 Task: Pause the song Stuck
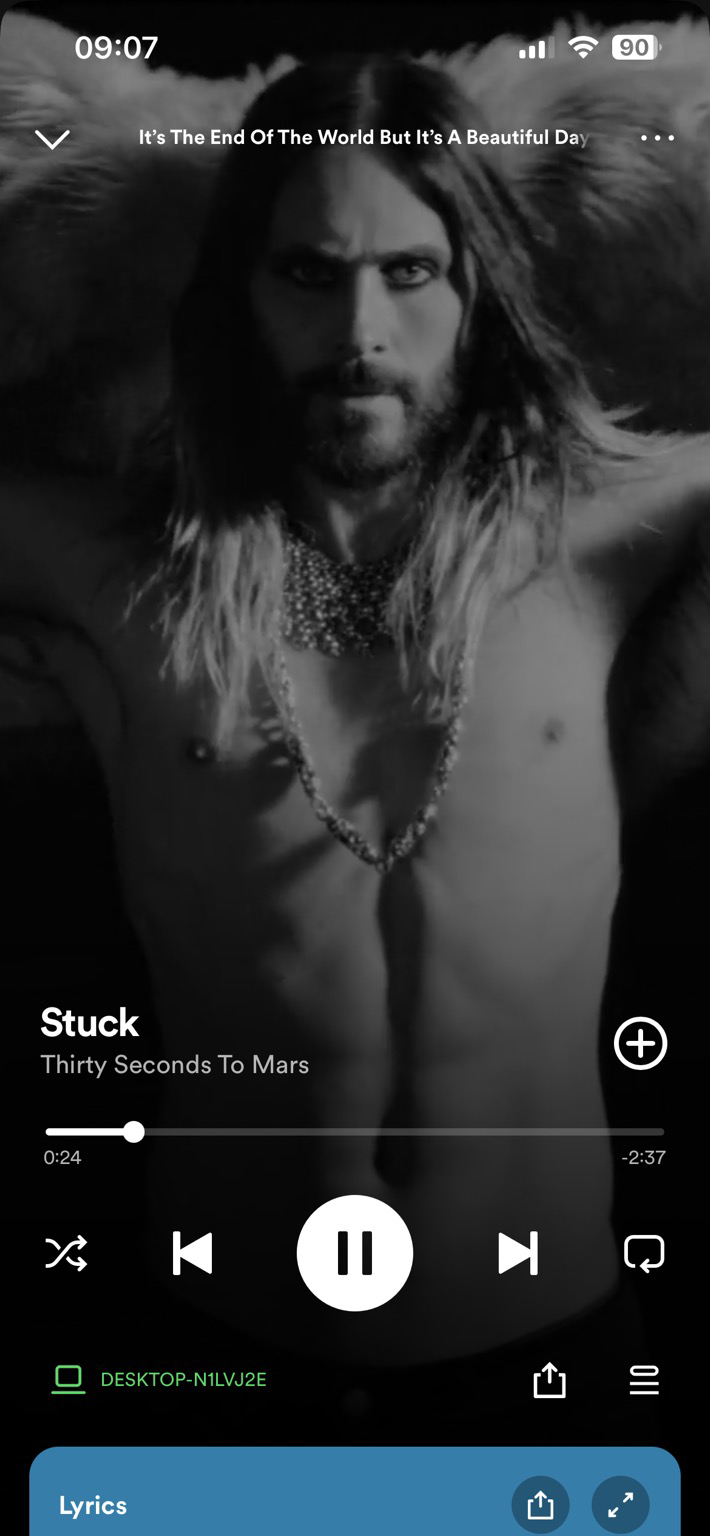click(355, 1253)
